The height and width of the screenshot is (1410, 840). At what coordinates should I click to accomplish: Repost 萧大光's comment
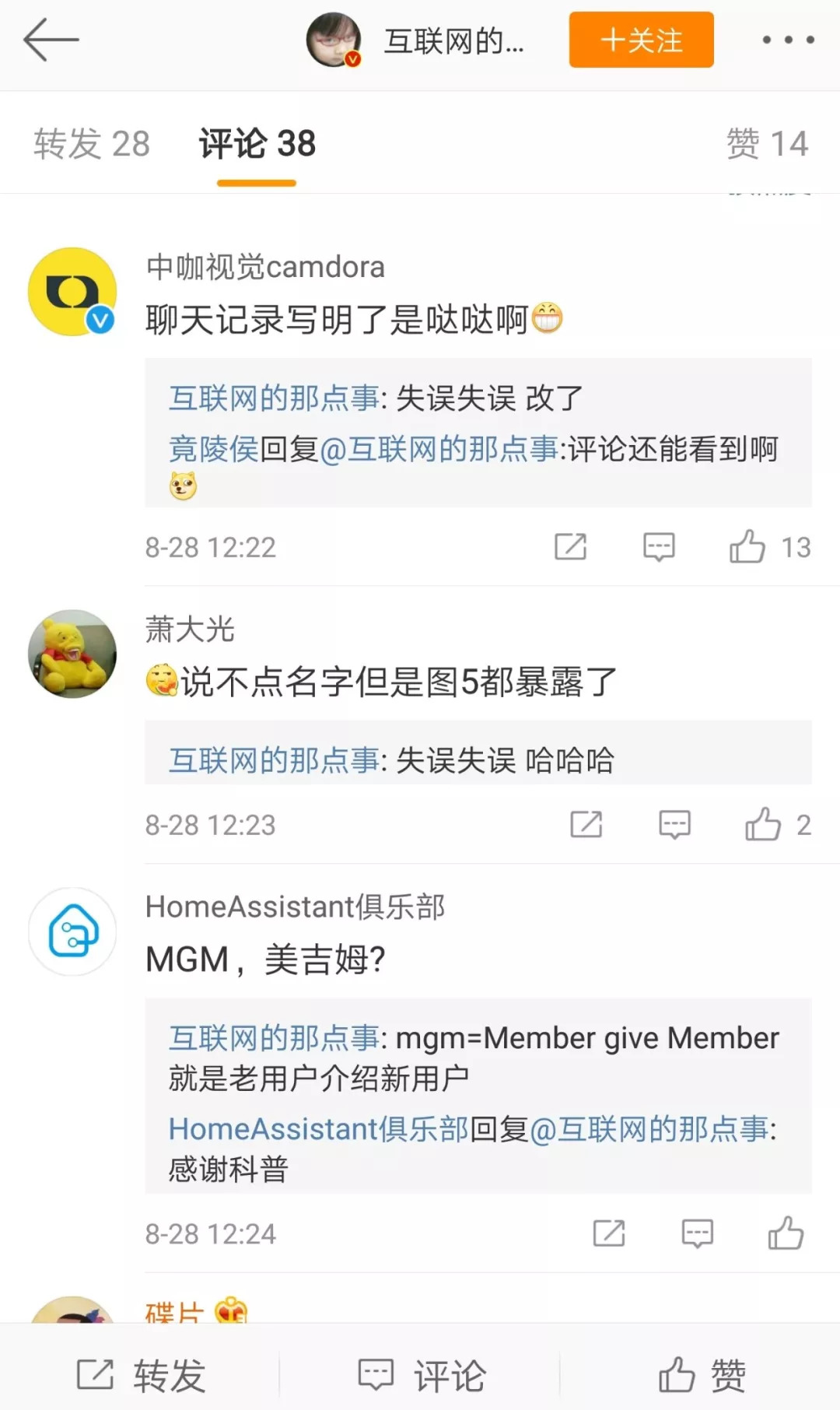[x=586, y=825]
